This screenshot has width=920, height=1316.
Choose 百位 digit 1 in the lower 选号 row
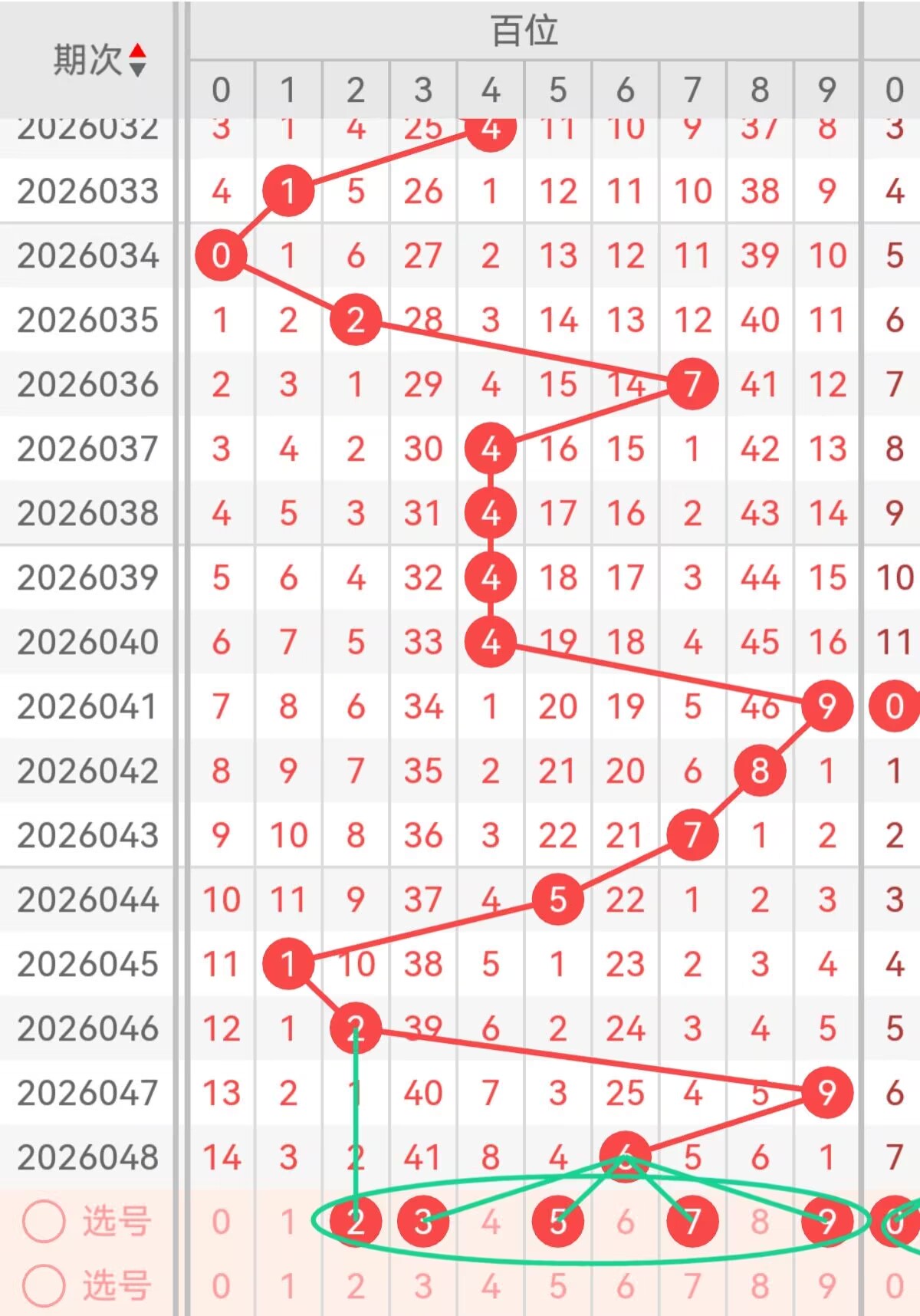[288, 1286]
